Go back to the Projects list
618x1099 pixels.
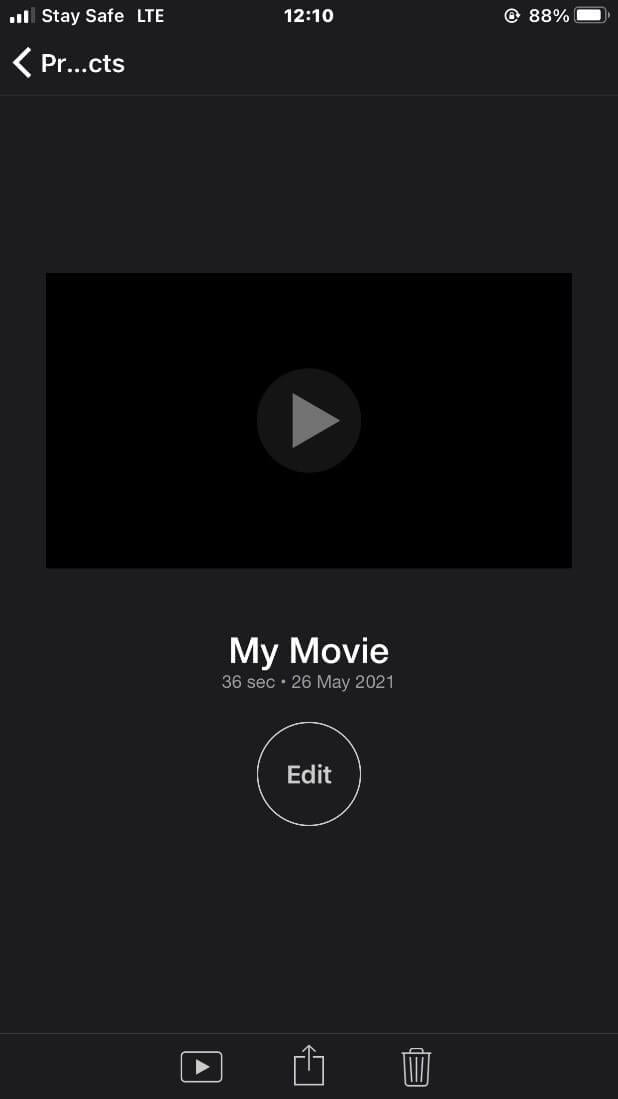pos(66,64)
